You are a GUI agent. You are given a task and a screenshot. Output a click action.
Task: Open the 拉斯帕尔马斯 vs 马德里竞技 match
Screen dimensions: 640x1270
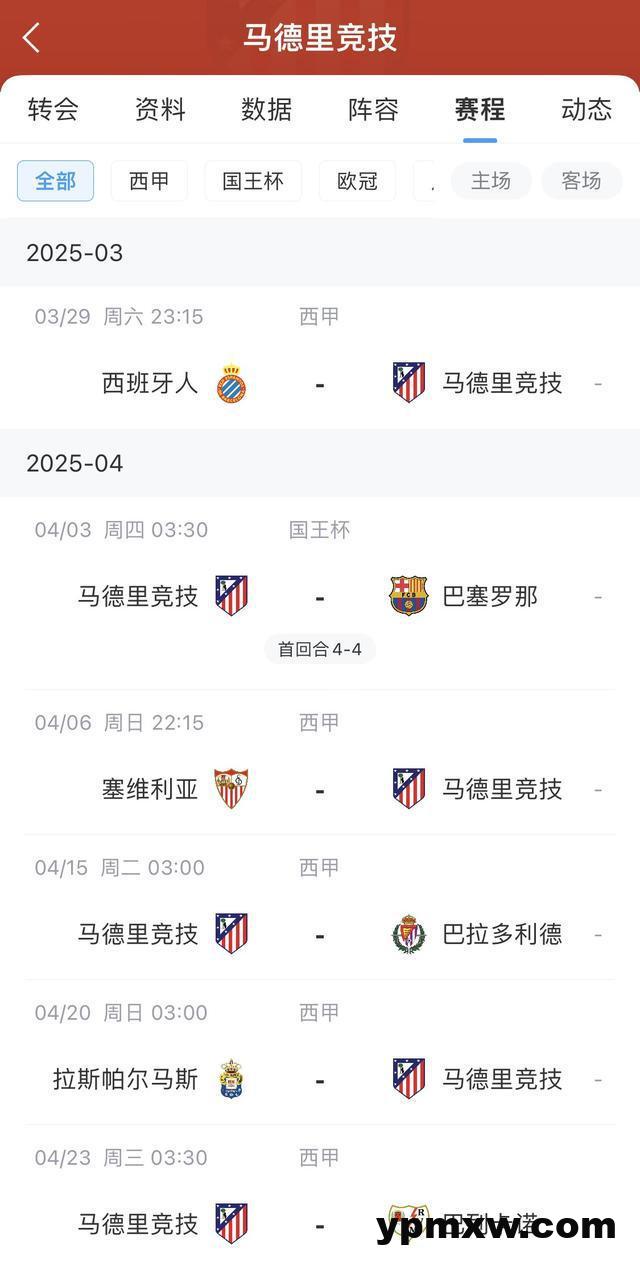click(320, 1079)
